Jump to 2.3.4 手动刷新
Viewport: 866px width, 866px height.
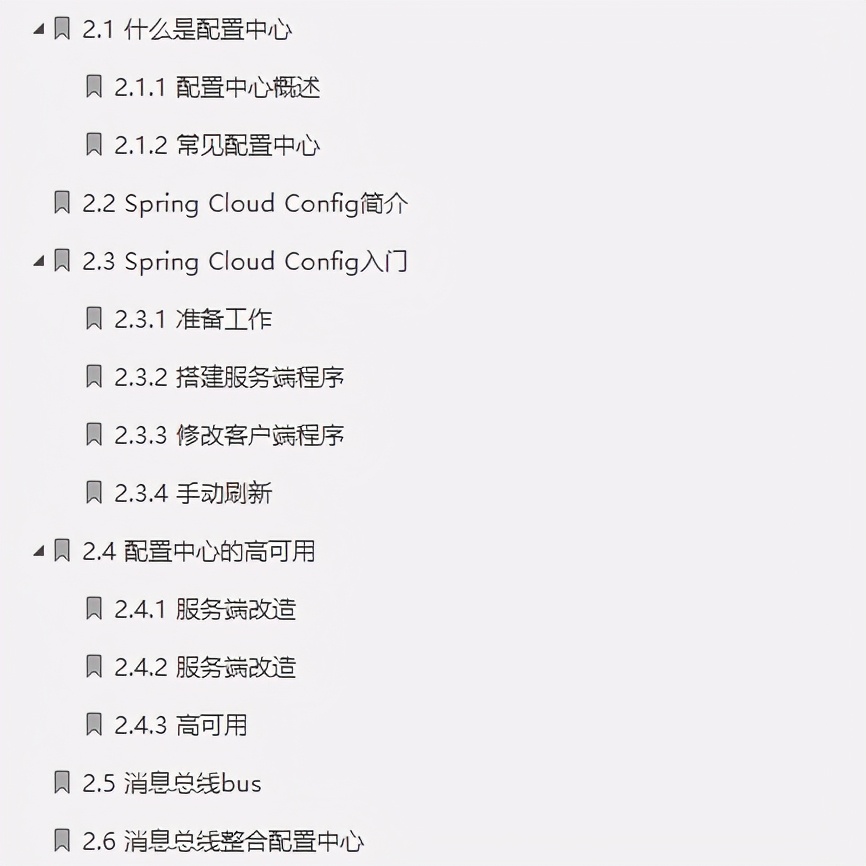pyautogui.click(x=193, y=494)
